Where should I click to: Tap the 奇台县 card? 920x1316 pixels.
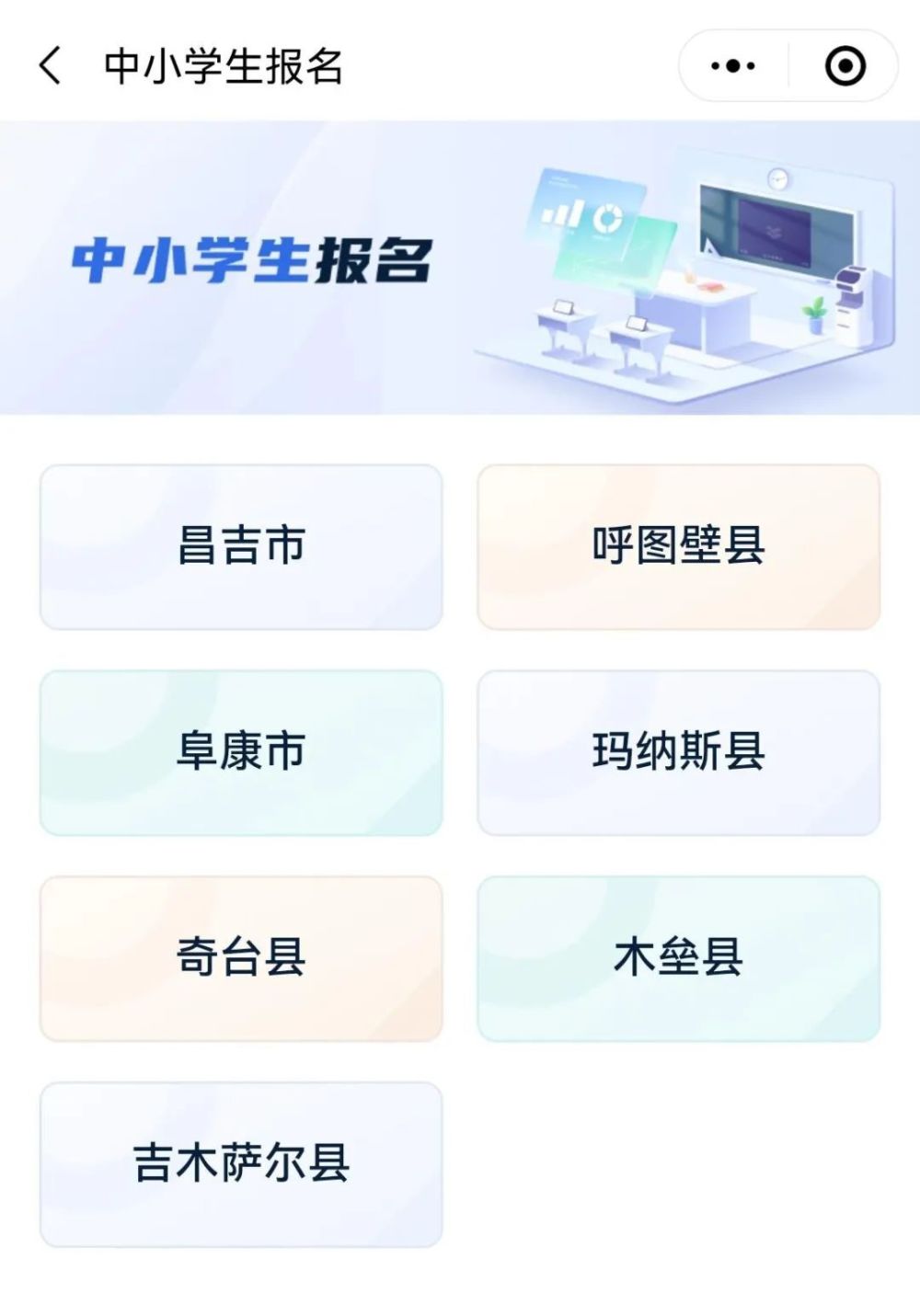pos(241,958)
